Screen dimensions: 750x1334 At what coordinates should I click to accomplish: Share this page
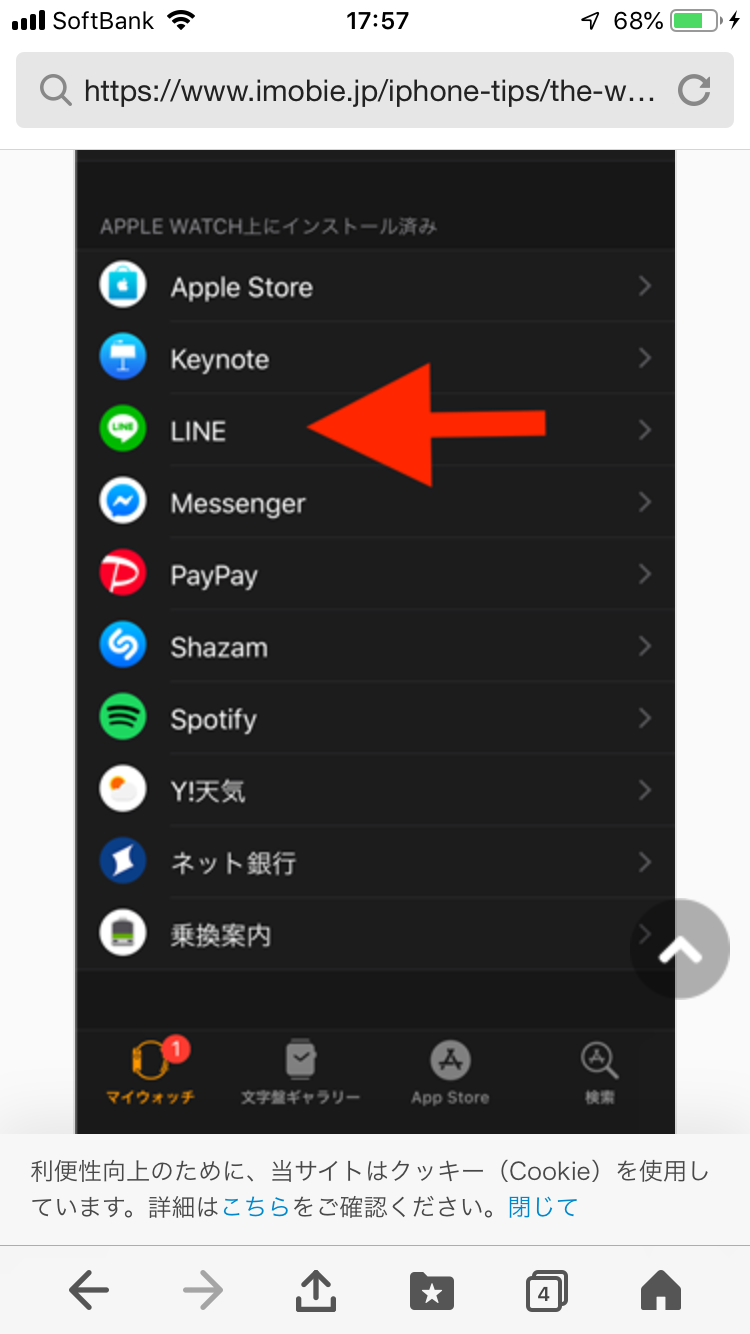pos(316,1291)
